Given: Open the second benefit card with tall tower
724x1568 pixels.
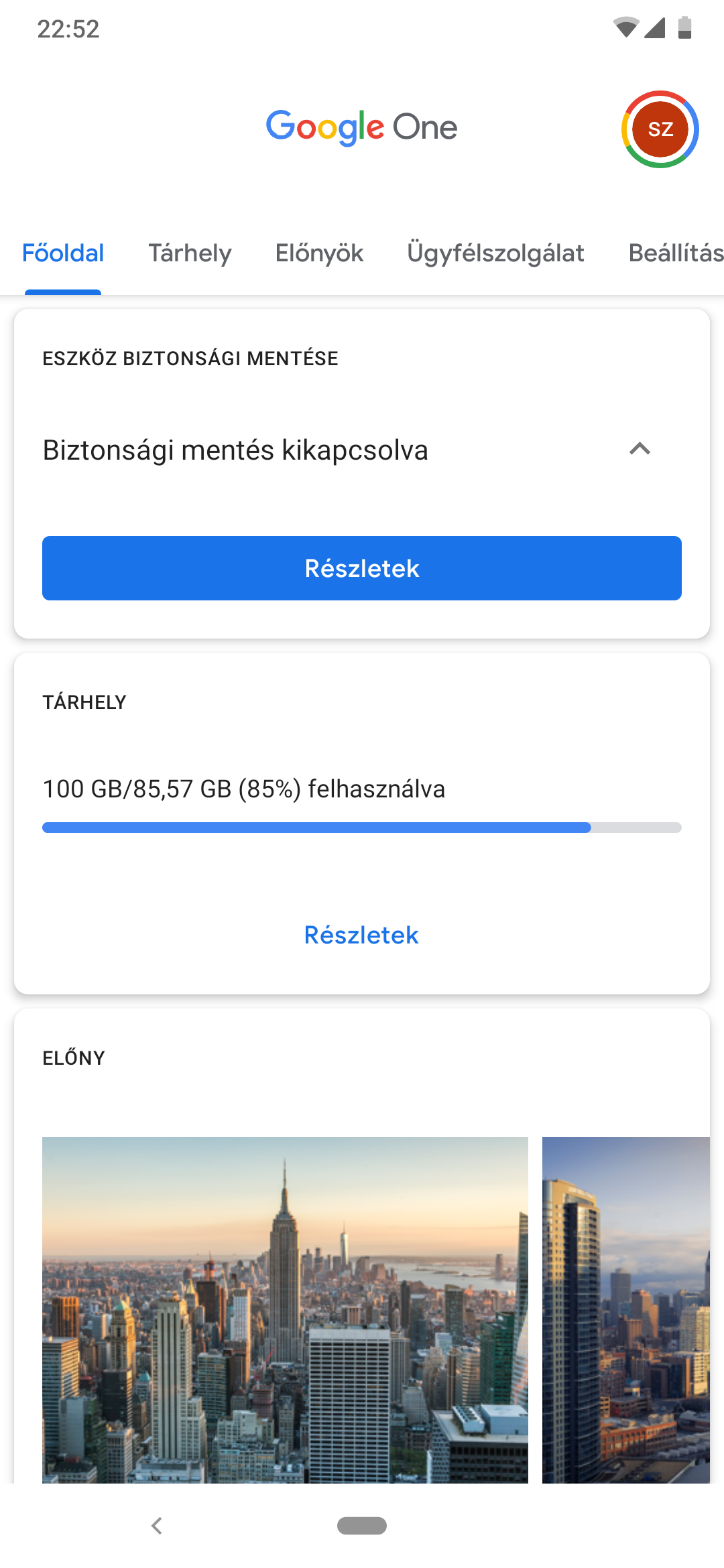Looking at the screenshot, I should coord(626,1309).
